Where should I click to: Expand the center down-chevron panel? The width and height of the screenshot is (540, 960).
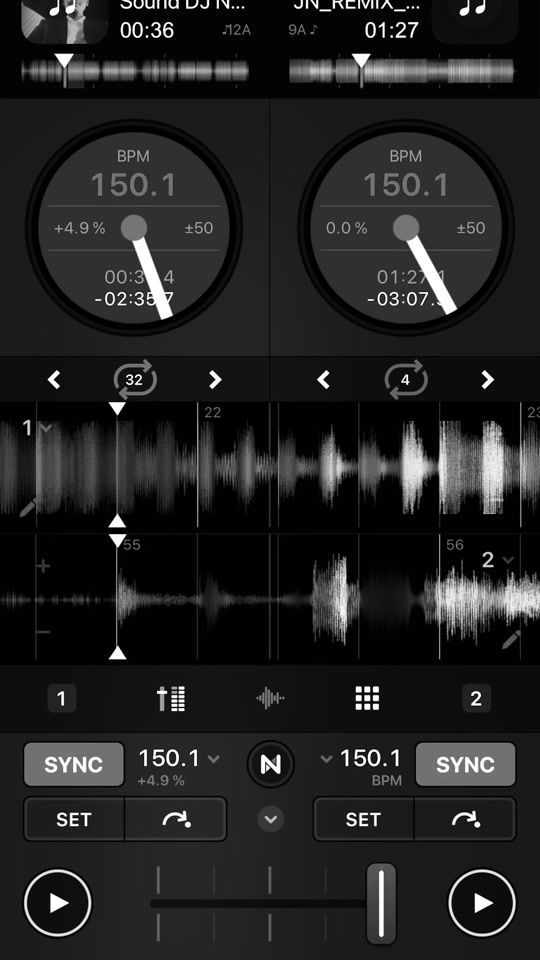(x=270, y=818)
